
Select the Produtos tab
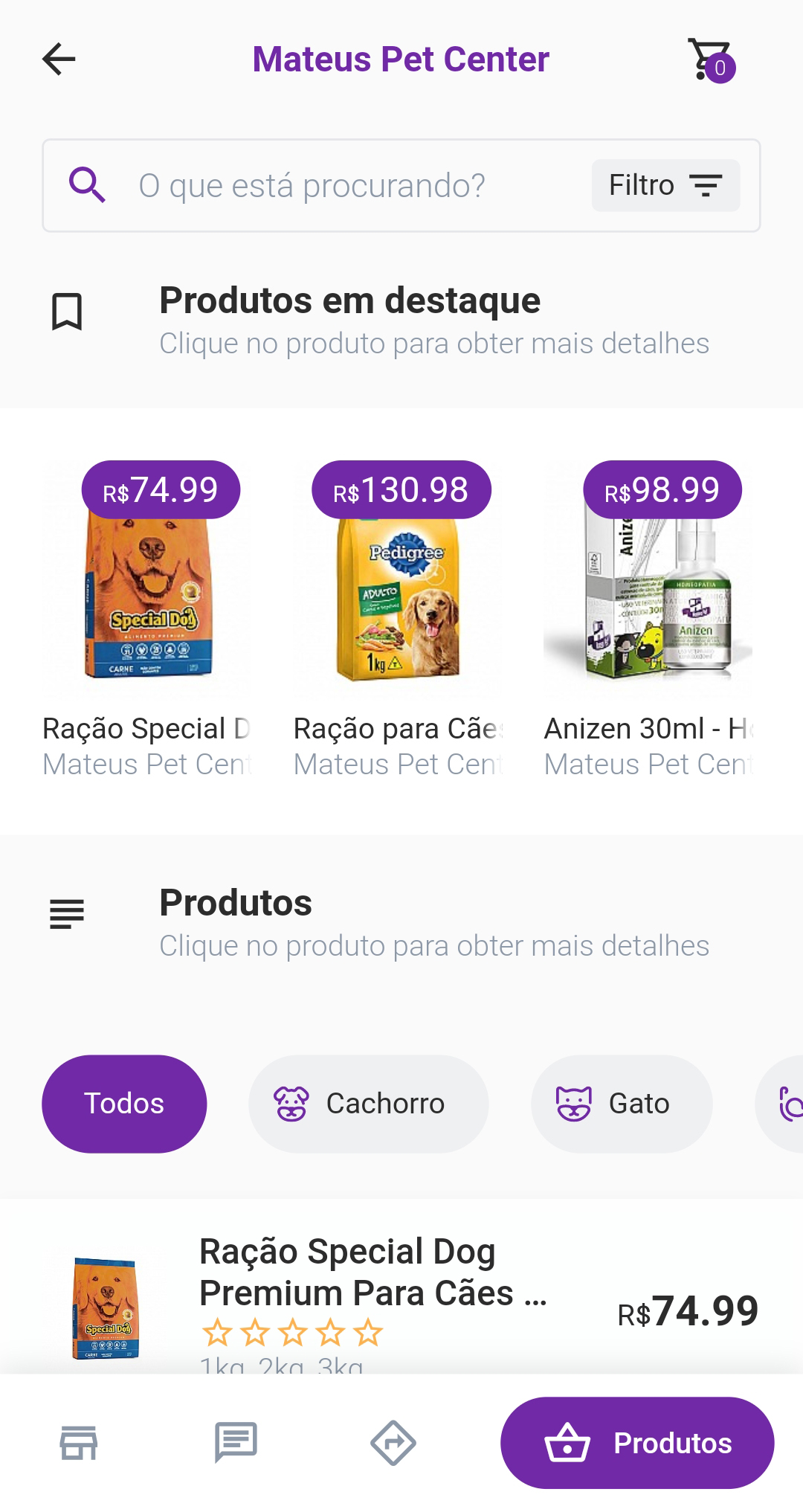tap(637, 1443)
